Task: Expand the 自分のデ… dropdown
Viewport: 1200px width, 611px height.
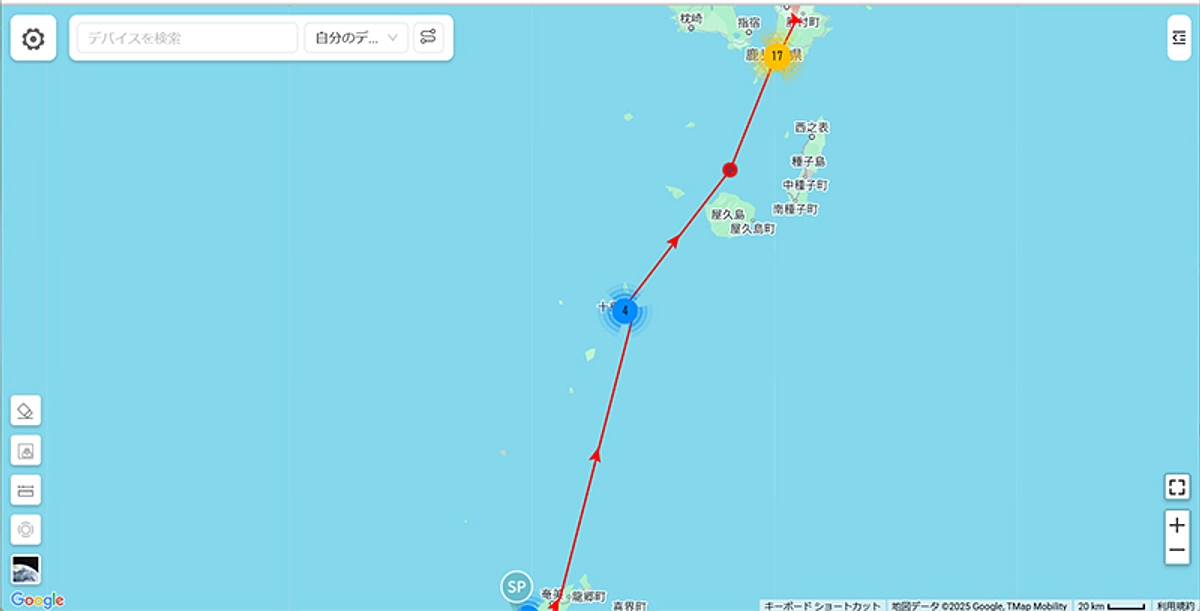Action: [356, 38]
